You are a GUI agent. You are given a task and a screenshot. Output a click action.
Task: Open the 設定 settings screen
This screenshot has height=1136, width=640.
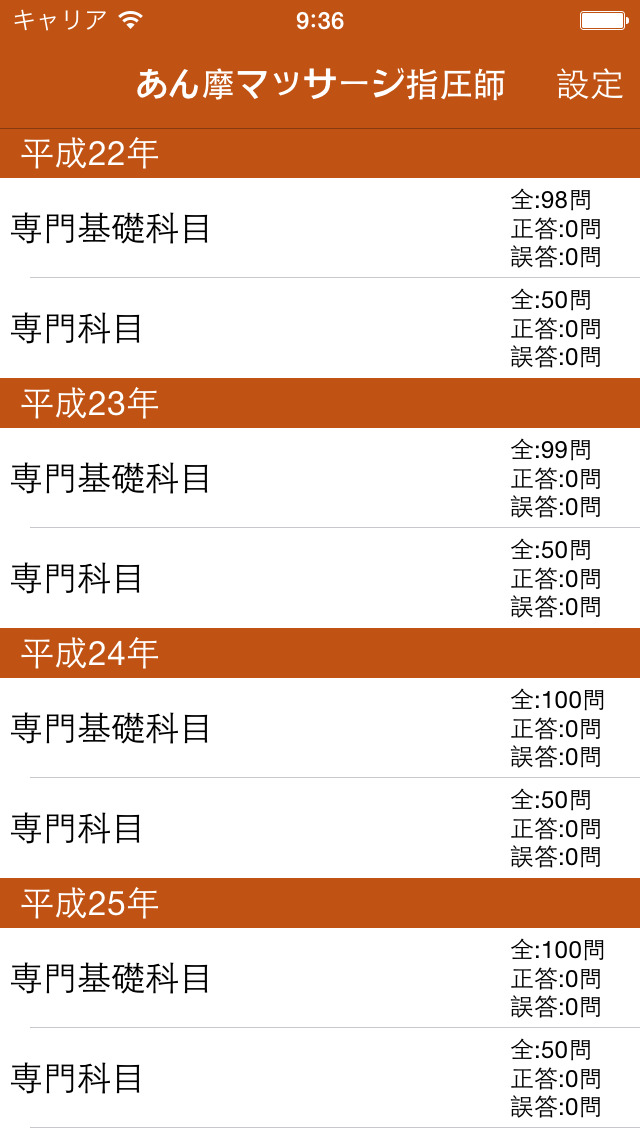point(590,85)
